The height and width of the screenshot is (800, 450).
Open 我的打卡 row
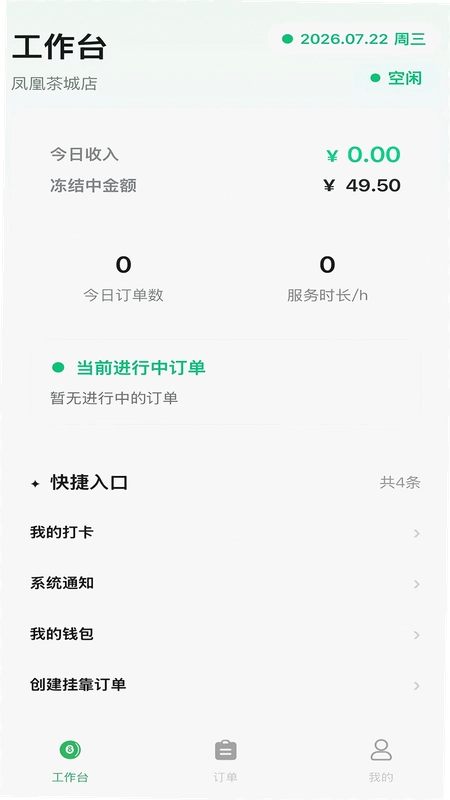pos(225,533)
